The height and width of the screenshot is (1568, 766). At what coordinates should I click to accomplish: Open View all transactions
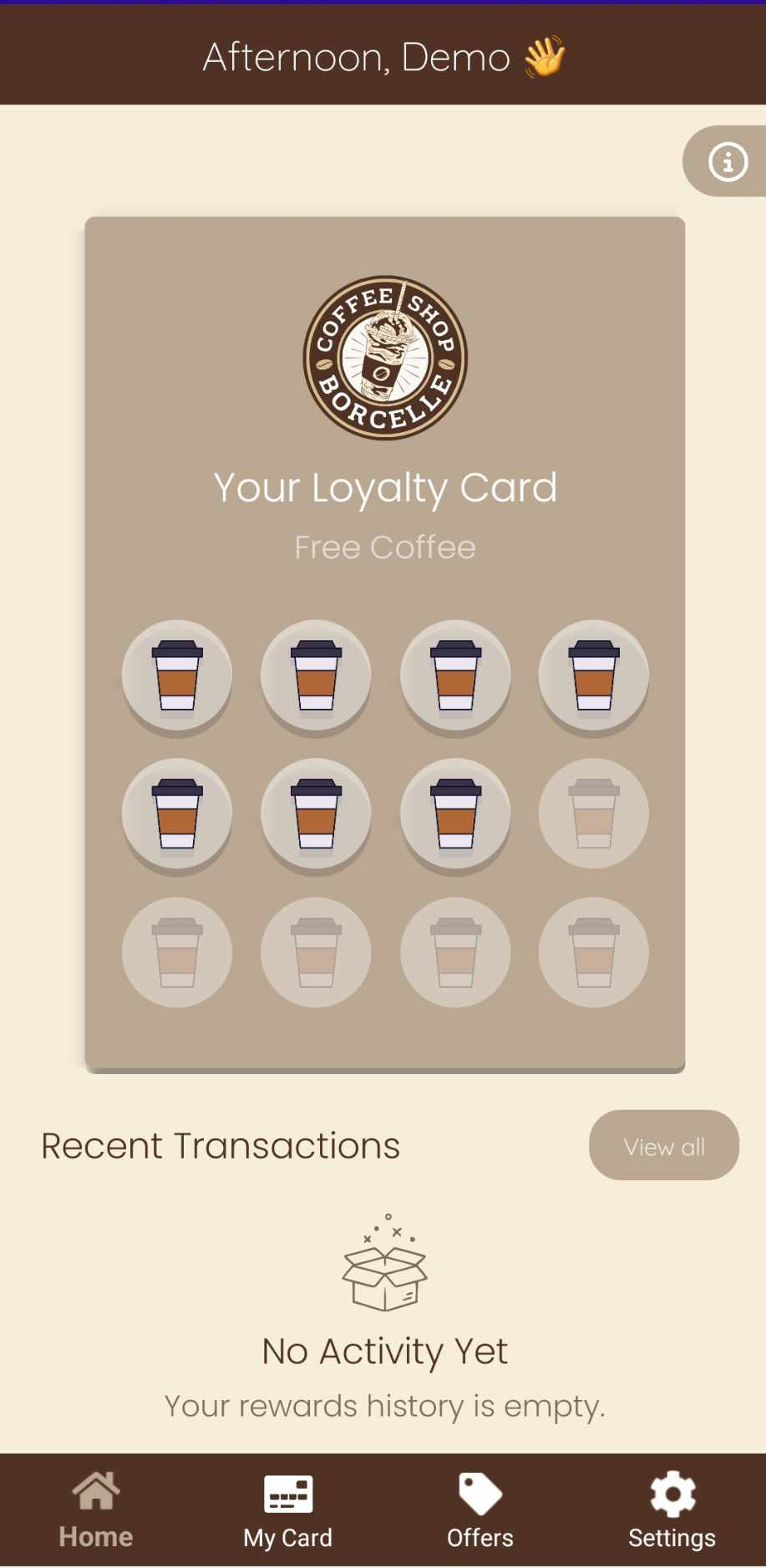[663, 1145]
